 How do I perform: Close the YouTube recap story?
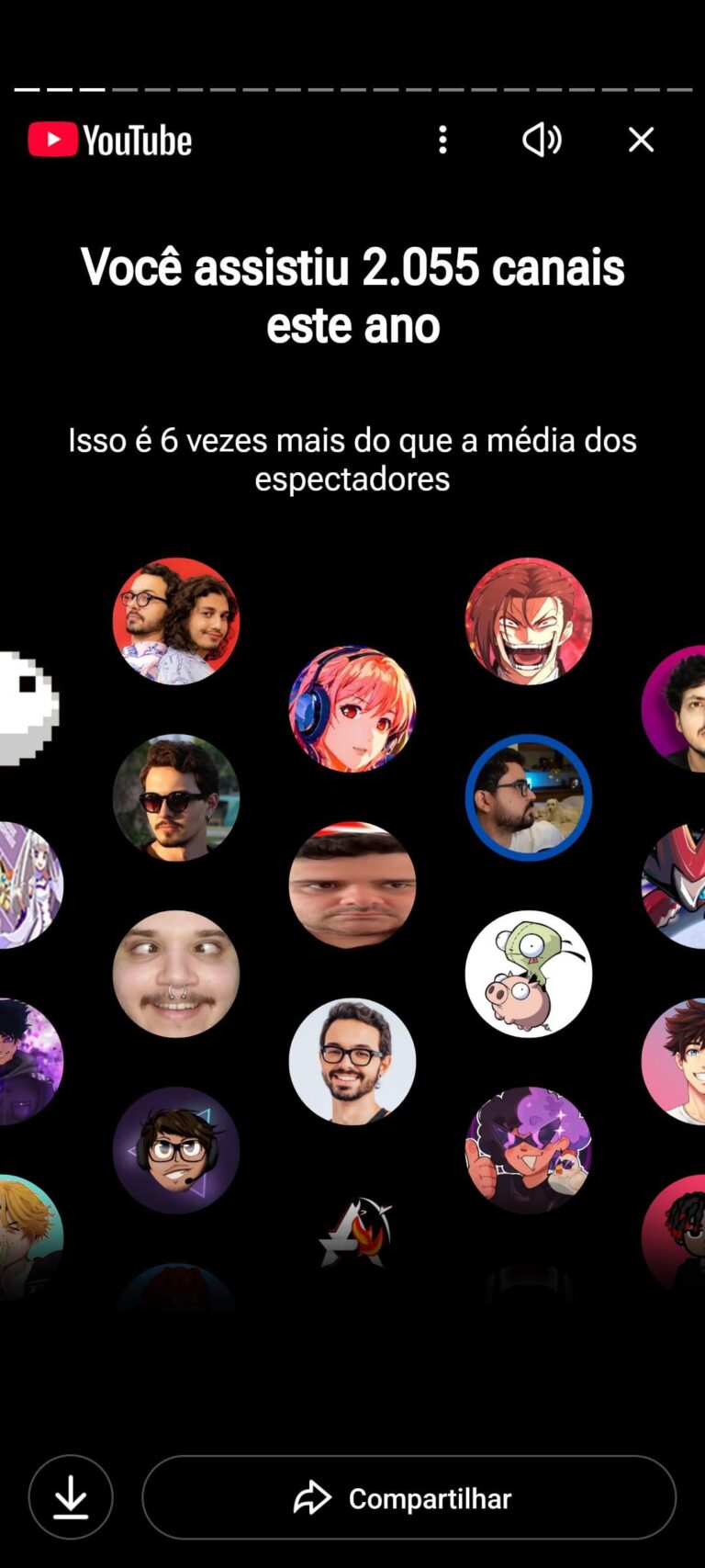[x=641, y=140]
